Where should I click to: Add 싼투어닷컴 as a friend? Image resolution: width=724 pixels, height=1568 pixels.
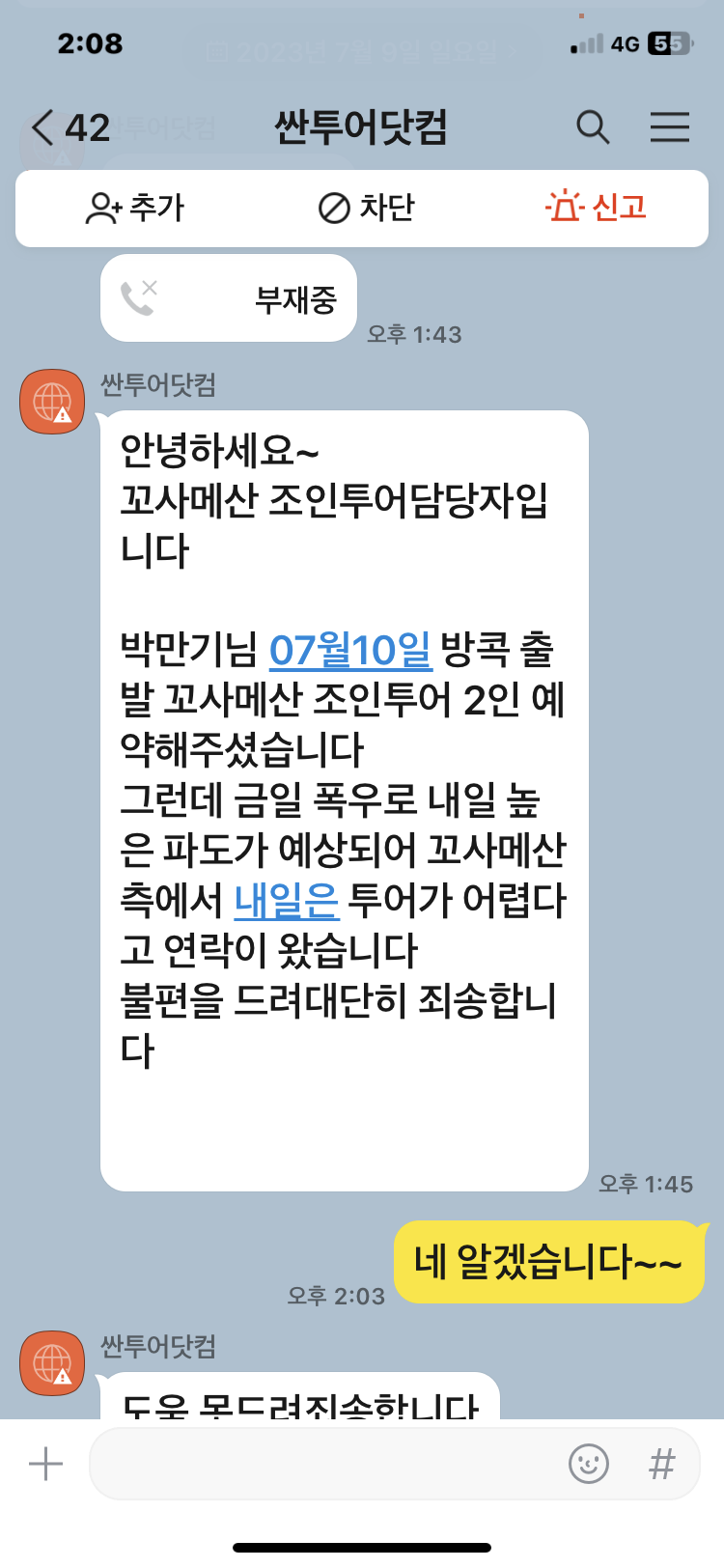(x=135, y=208)
